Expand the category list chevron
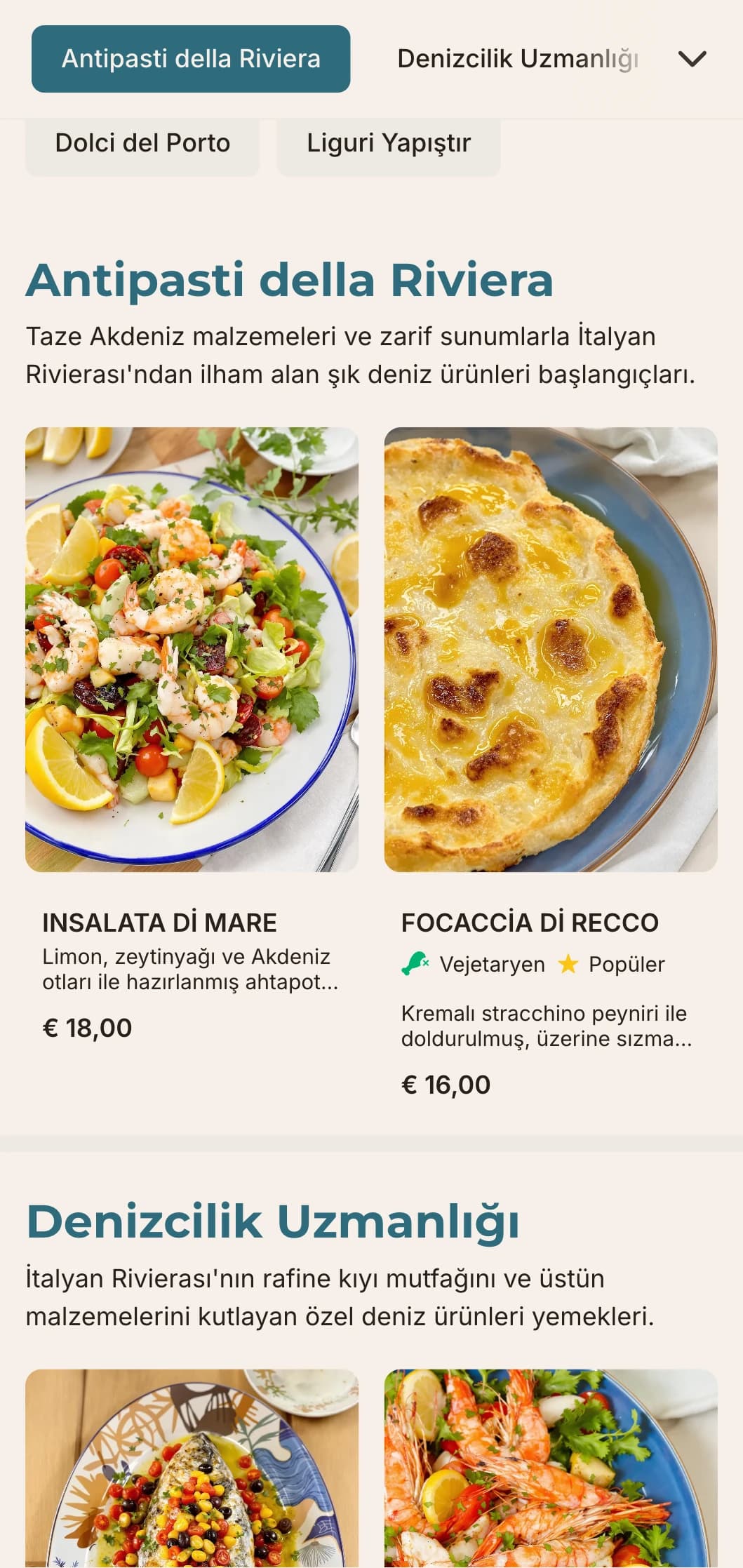This screenshot has width=743, height=1568. click(x=692, y=59)
